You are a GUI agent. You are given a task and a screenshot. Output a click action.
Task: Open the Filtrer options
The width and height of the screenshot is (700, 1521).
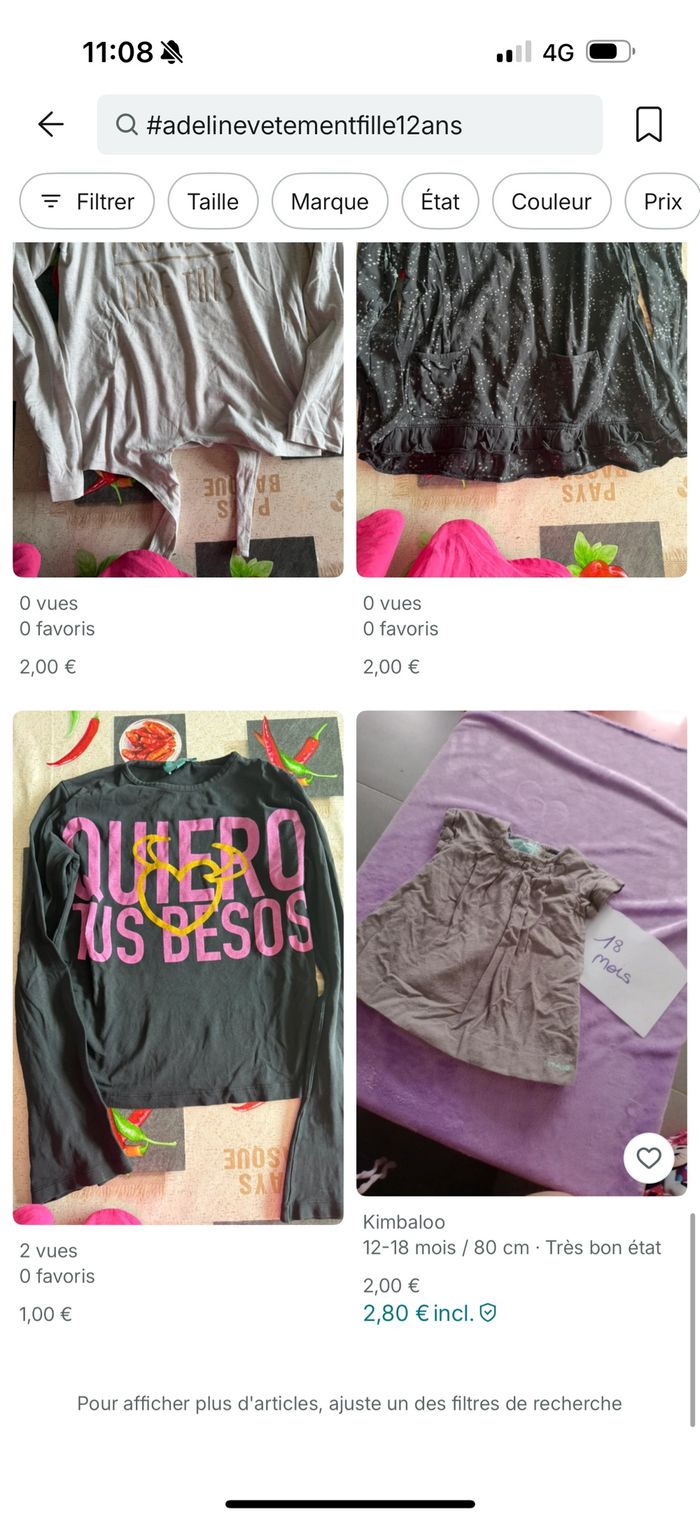click(x=87, y=201)
